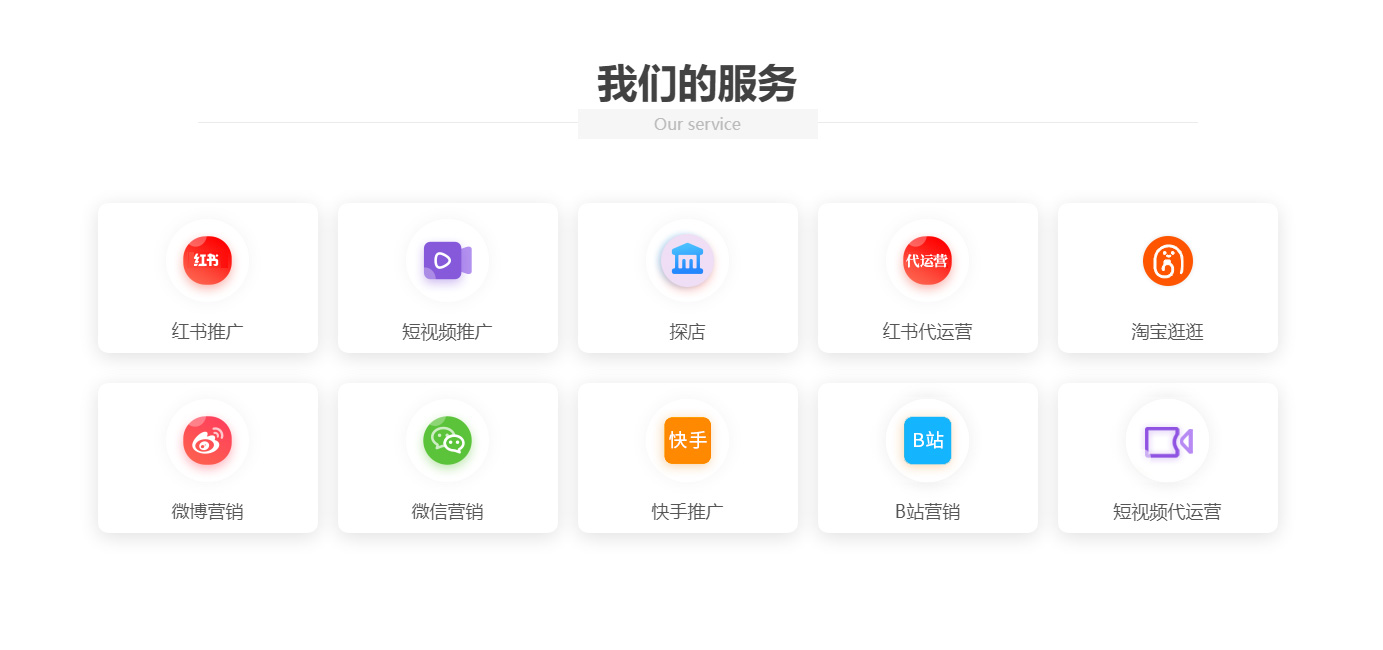The image size is (1383, 650).
Task: Select 短视频代运营 service
Action: click(x=1168, y=458)
